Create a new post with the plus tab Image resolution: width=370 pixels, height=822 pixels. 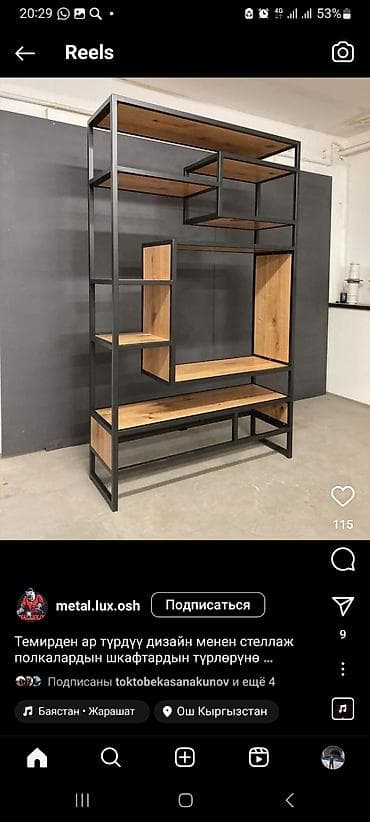point(185,758)
